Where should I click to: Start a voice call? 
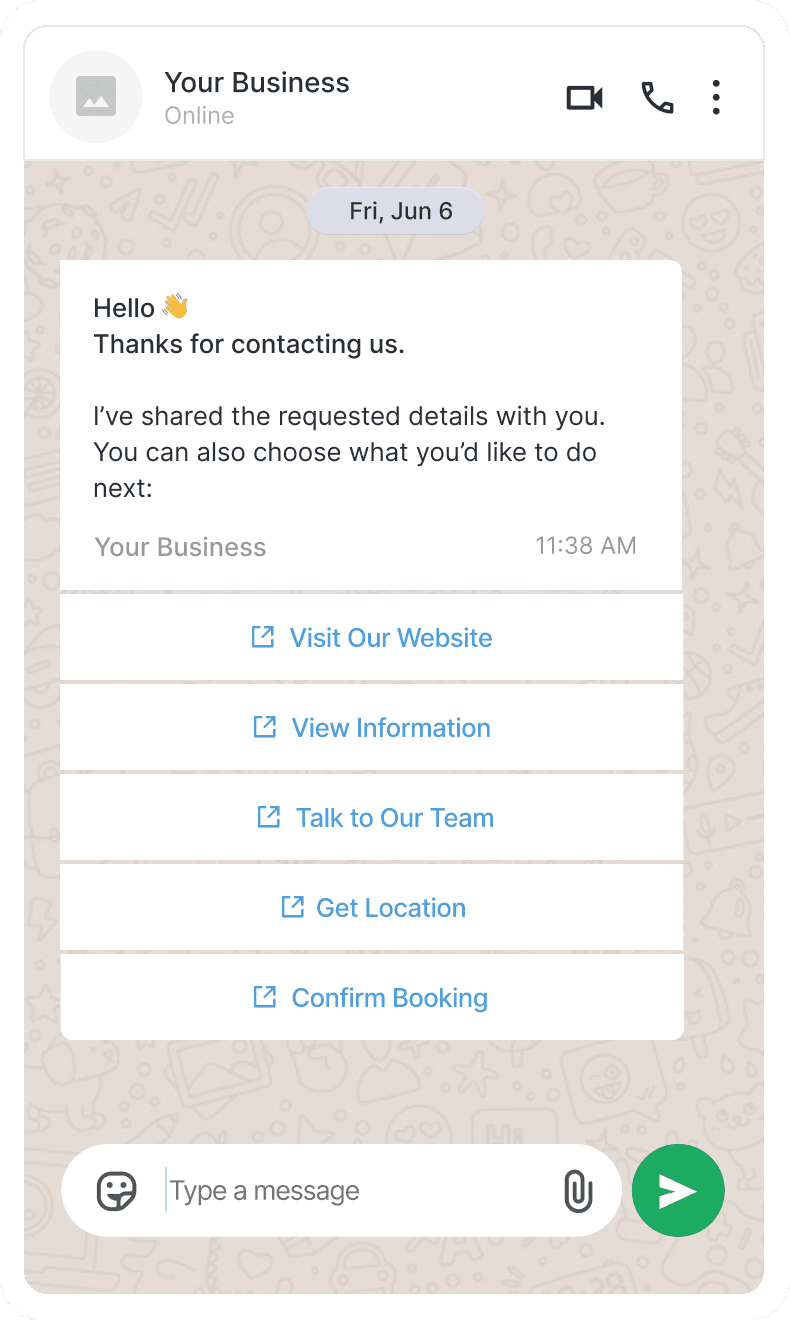657,97
